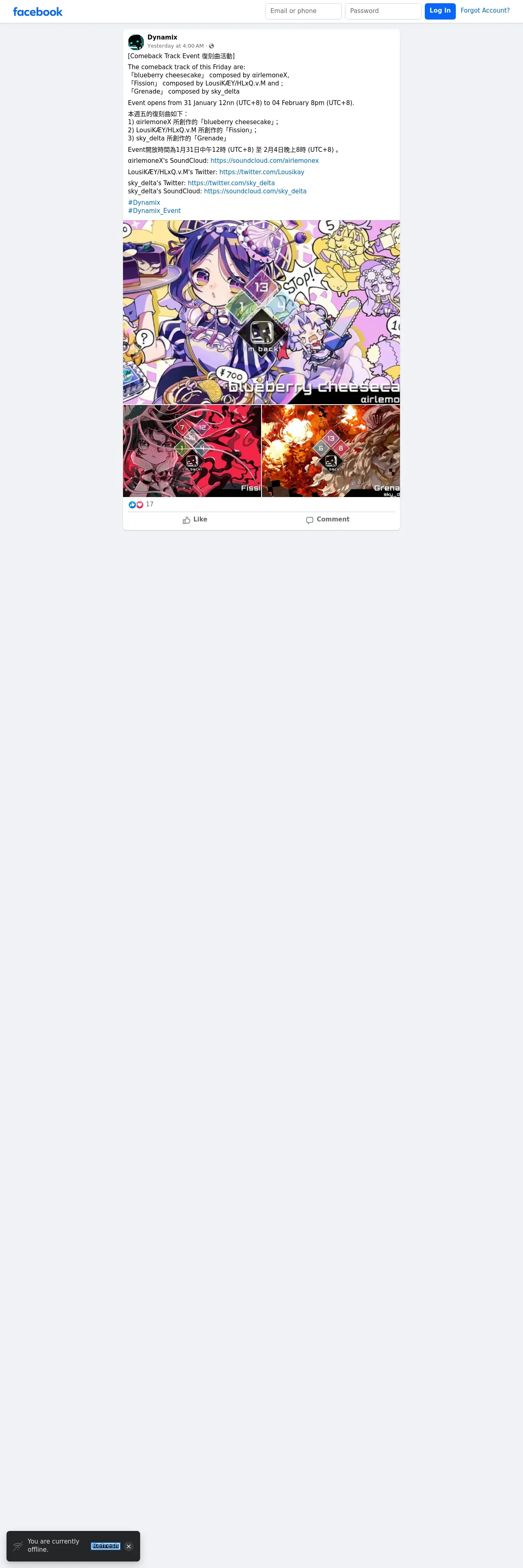
Task: Focus the Password field
Action: click(382, 11)
